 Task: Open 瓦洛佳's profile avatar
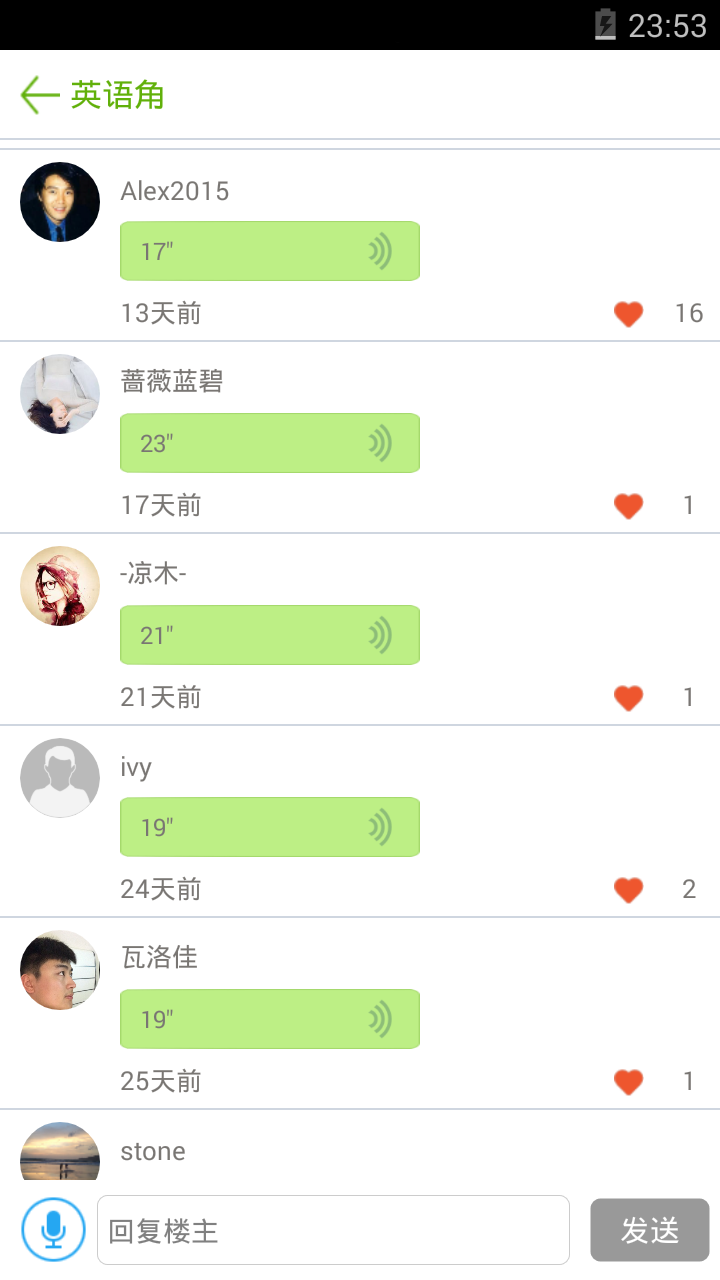(x=60, y=970)
